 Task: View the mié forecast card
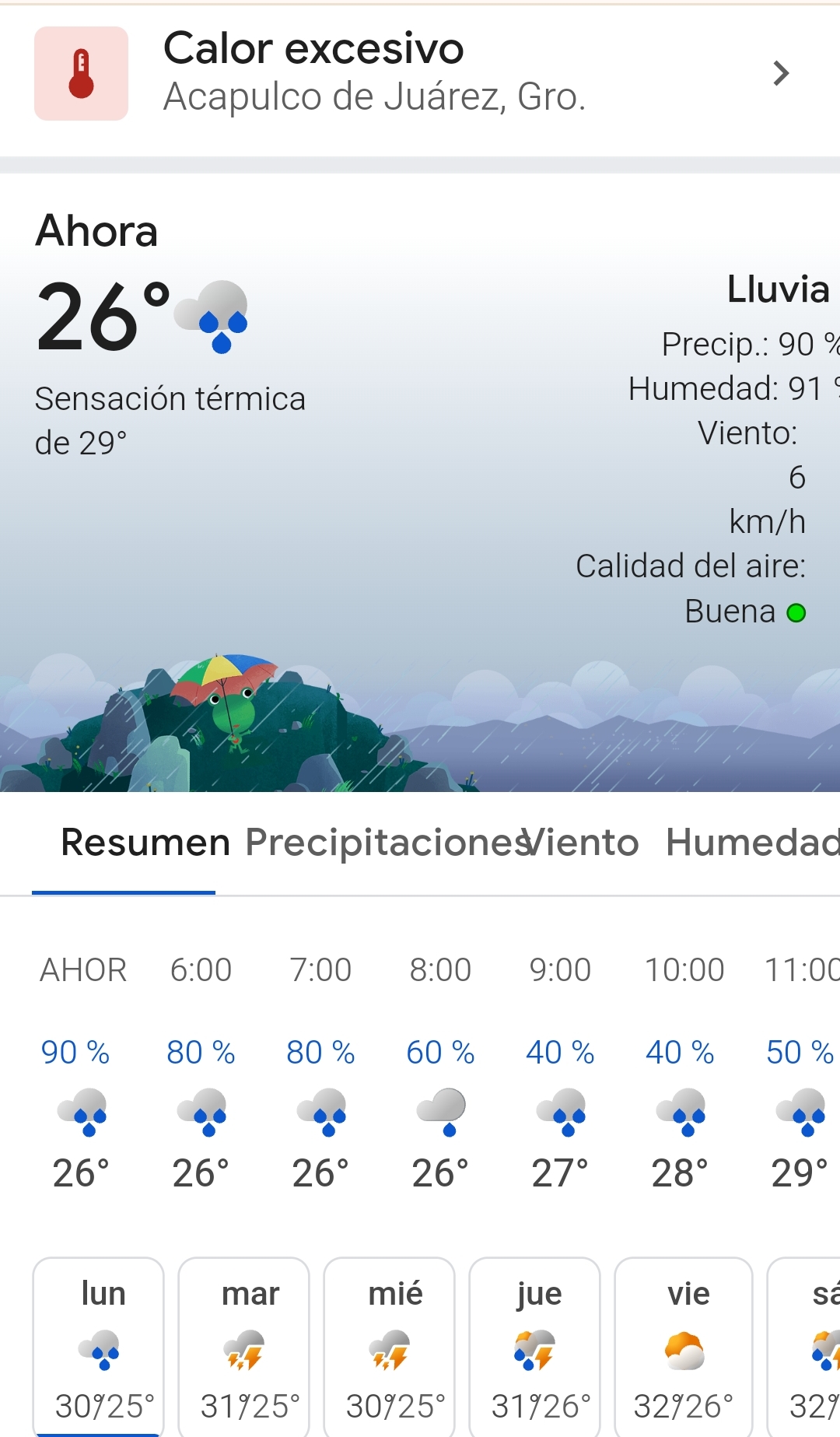390,1346
